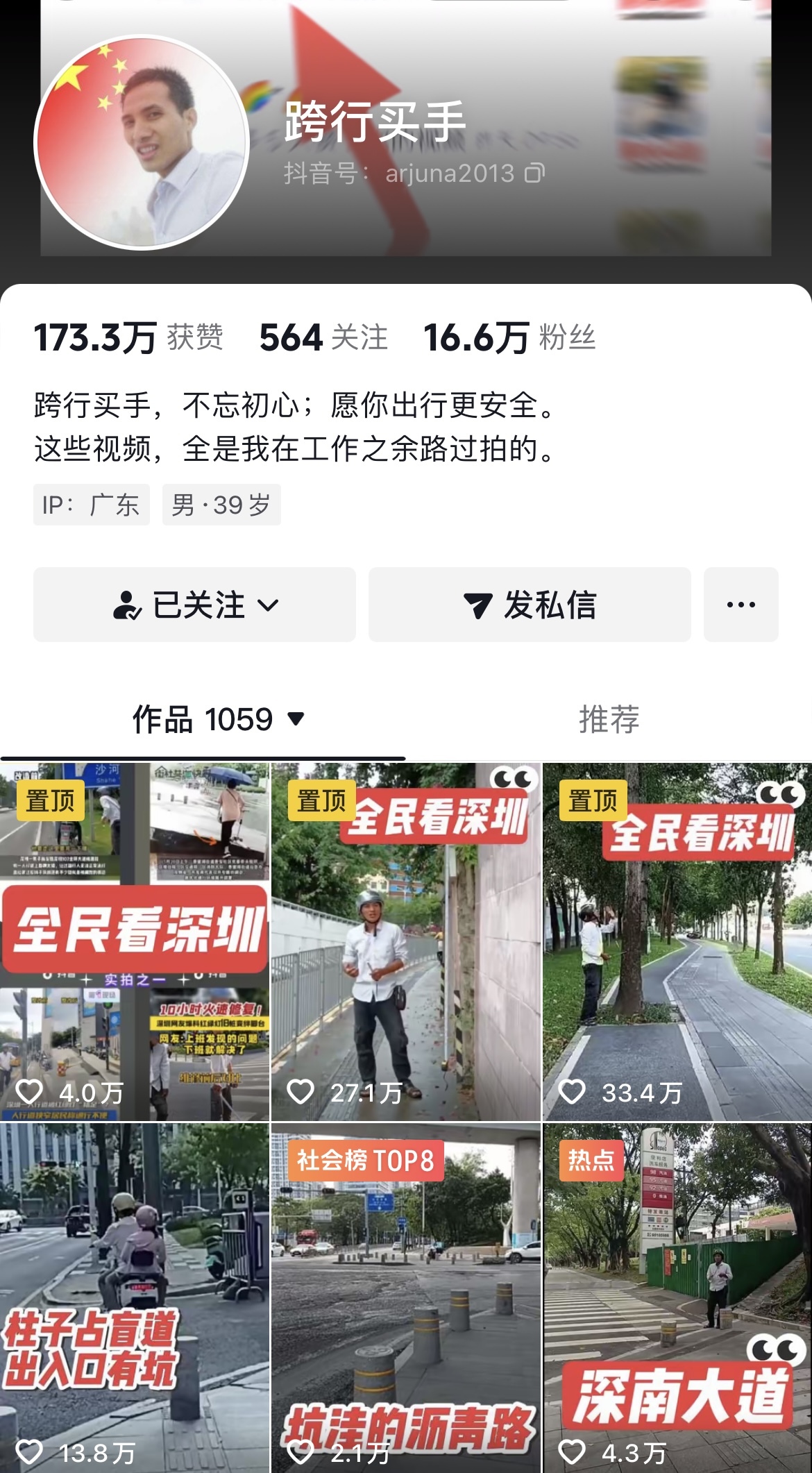Tap the 173.3万 获赞 likes count
812x1473 pixels.
point(128,338)
